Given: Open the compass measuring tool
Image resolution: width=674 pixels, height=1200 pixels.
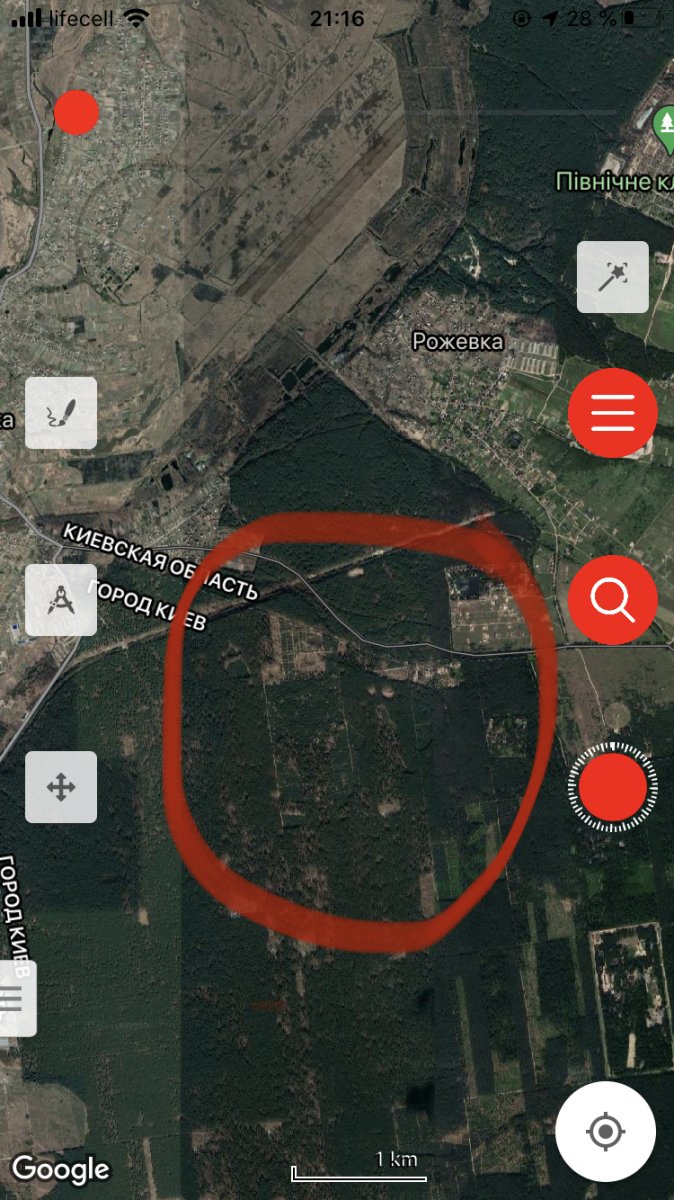Looking at the screenshot, I should click(x=61, y=600).
